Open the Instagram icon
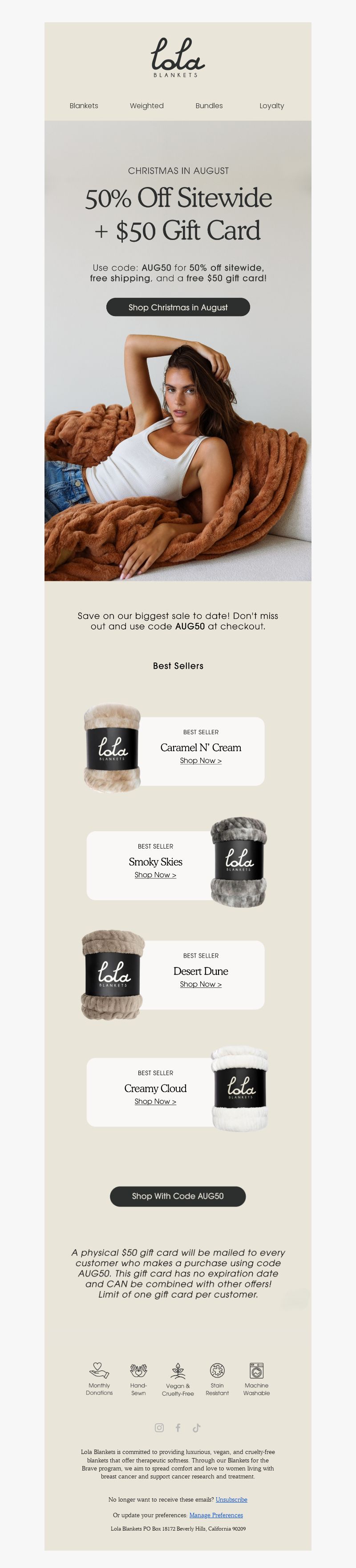Screen dimensions: 356x1568 click(159, 1427)
